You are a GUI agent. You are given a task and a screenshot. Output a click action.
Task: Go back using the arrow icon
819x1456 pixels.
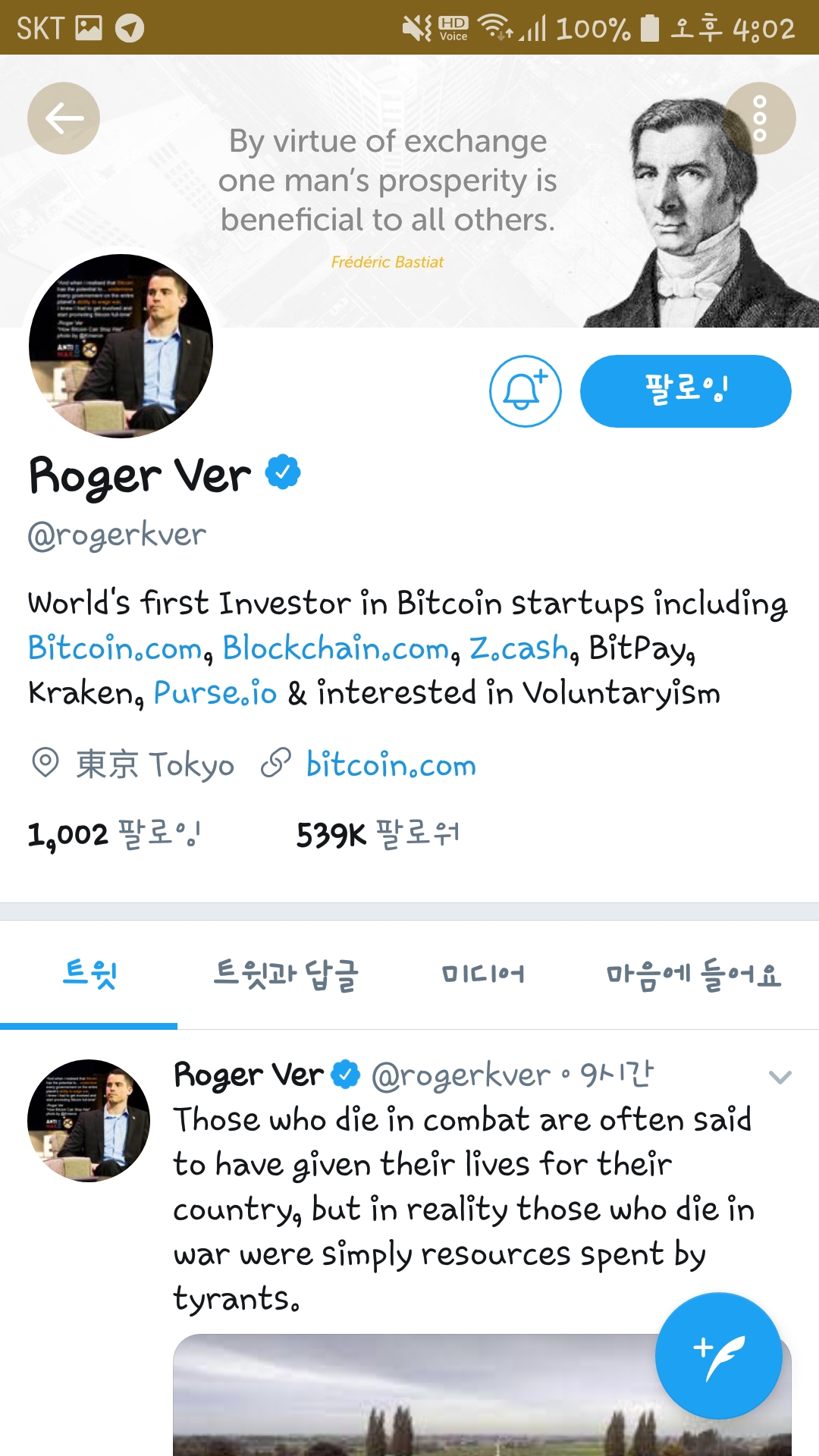pyautogui.click(x=64, y=118)
